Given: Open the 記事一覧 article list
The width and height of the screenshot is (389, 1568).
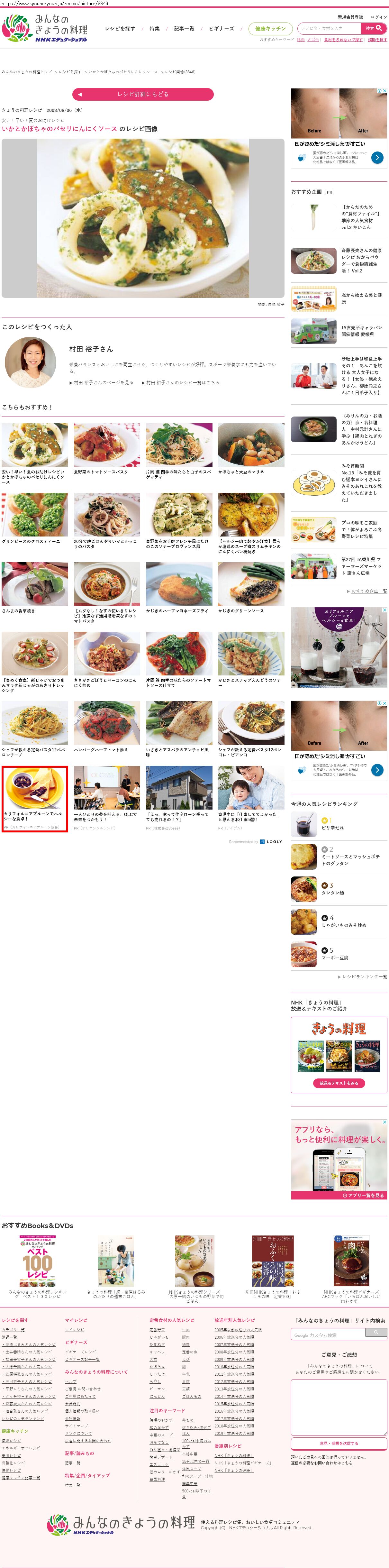Looking at the screenshot, I should (184, 29).
